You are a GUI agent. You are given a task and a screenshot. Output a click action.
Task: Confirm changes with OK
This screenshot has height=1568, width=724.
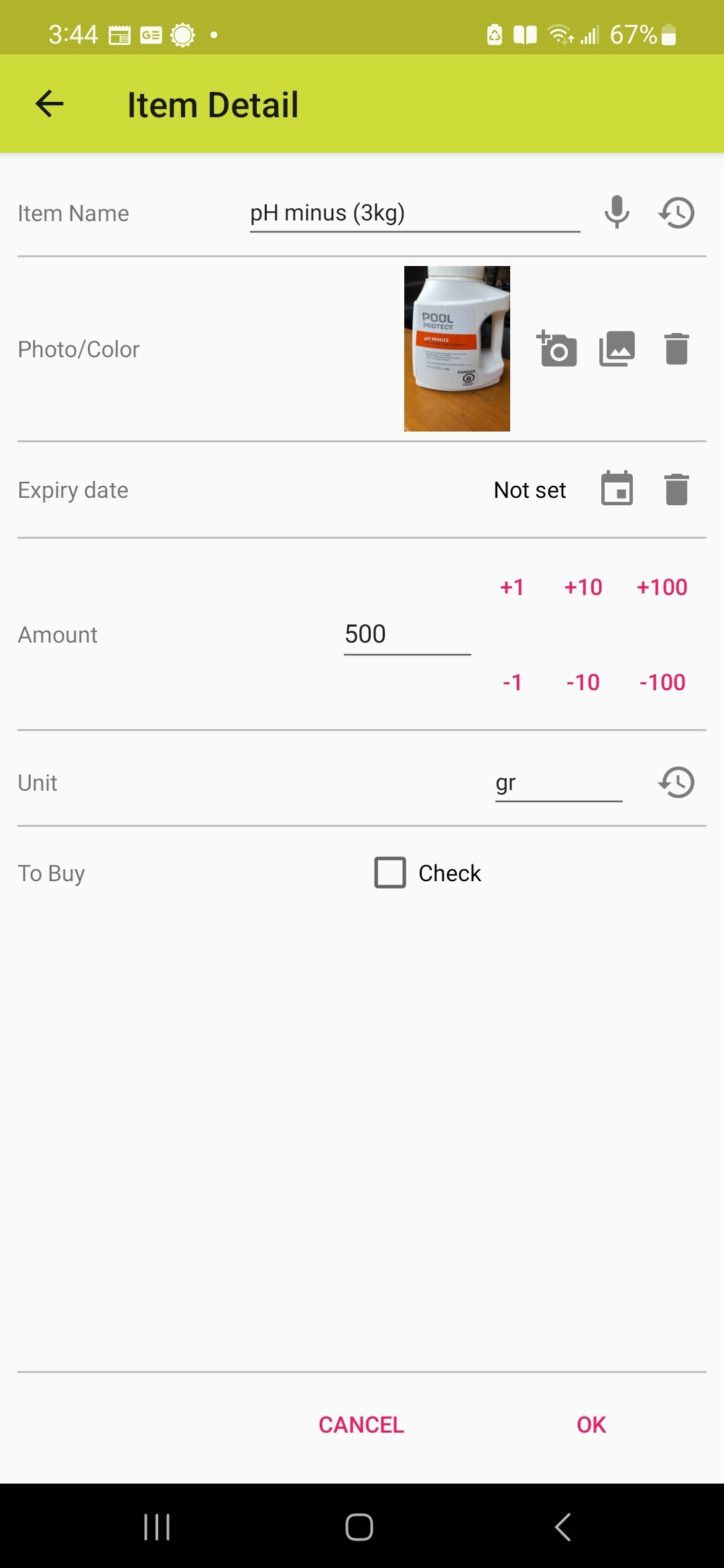click(x=591, y=1425)
